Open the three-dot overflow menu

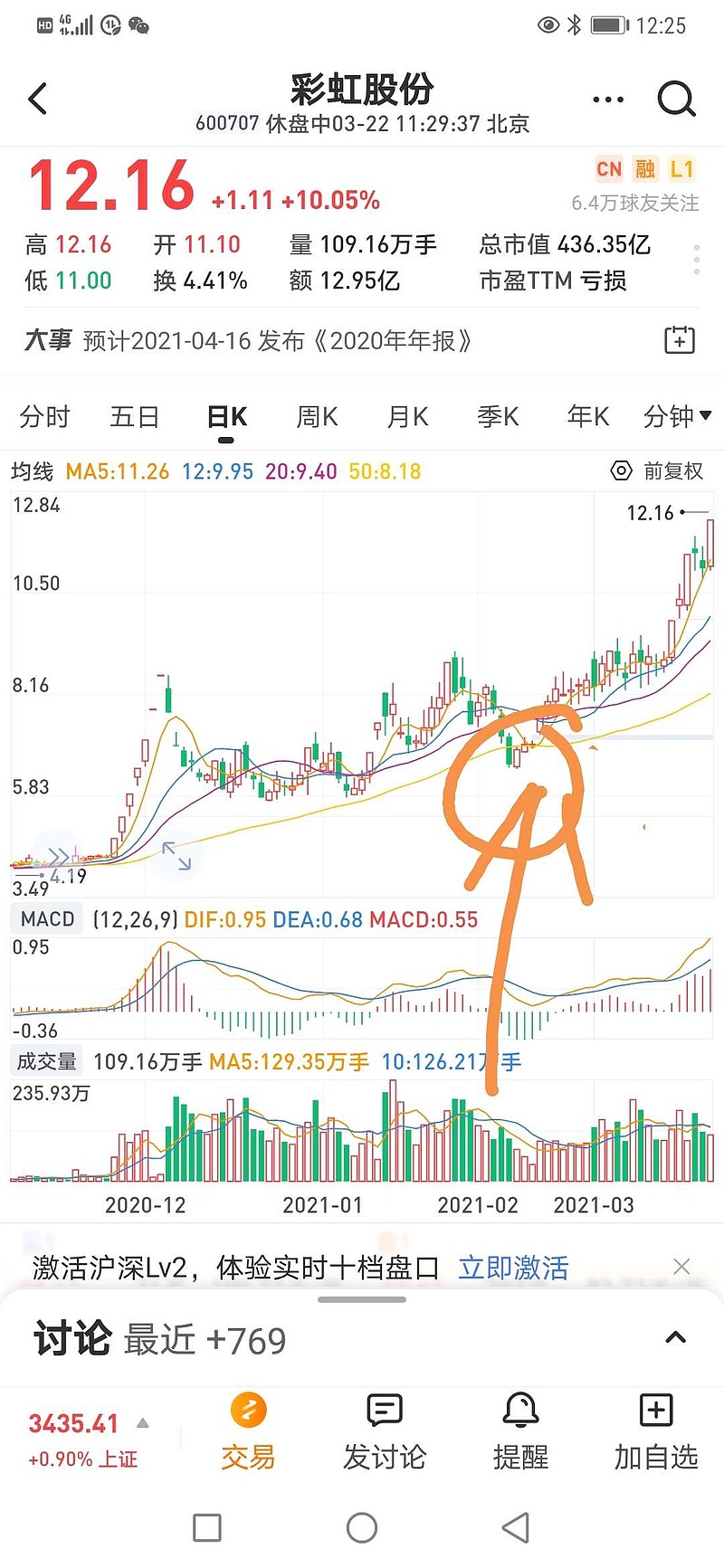coord(607,100)
